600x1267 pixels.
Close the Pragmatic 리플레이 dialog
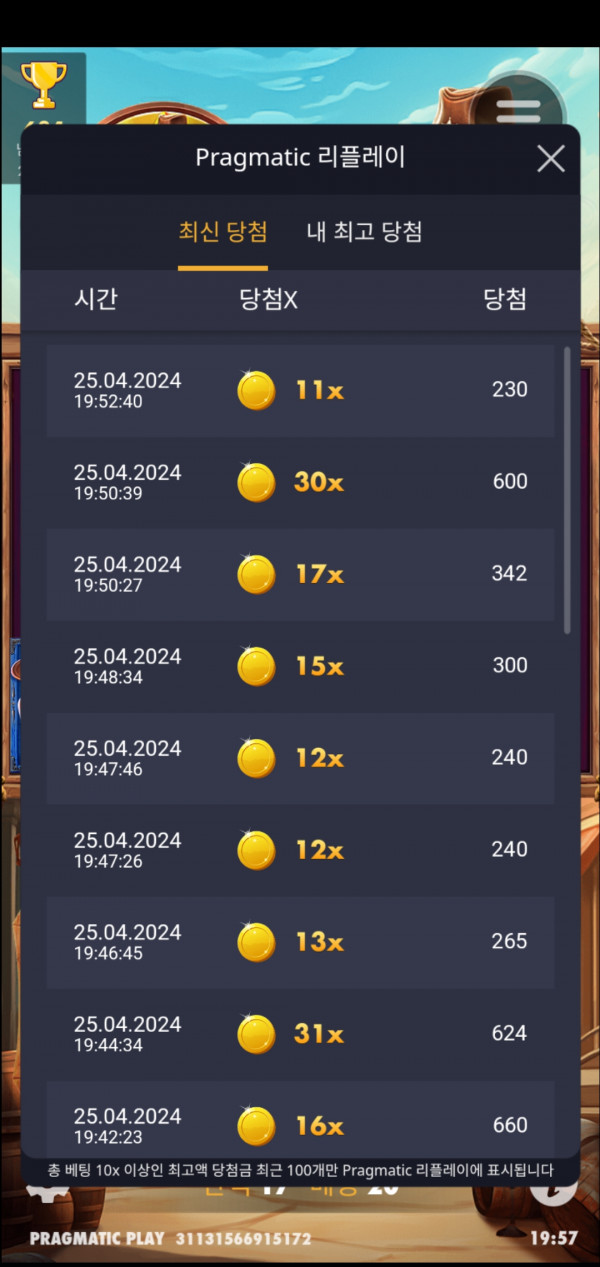pyautogui.click(x=551, y=159)
